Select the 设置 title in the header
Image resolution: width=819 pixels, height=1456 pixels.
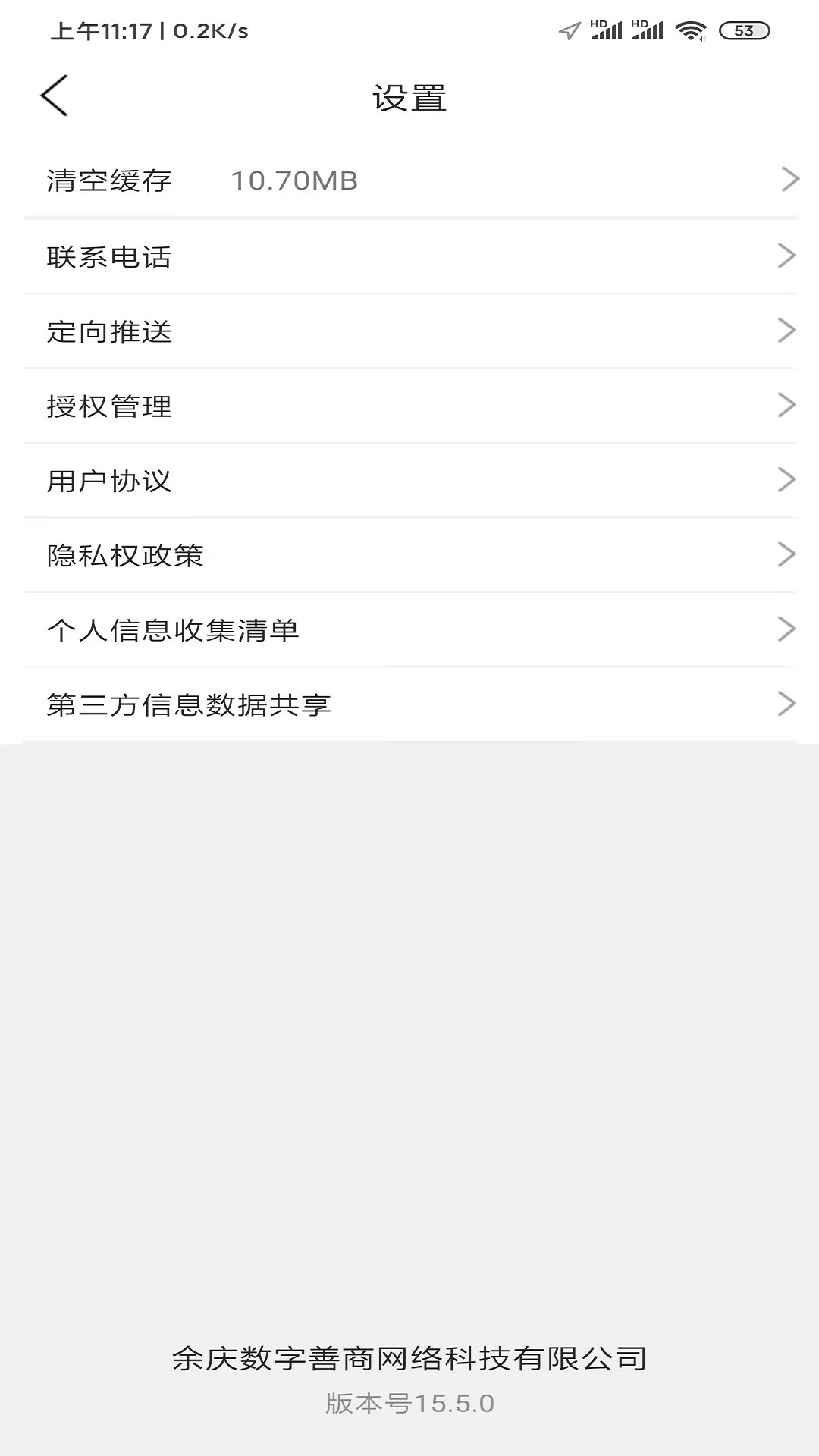pos(409,97)
